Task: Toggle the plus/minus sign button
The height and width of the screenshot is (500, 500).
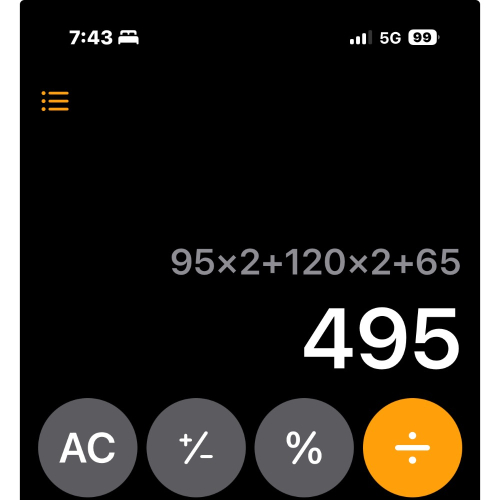Action: tap(196, 448)
